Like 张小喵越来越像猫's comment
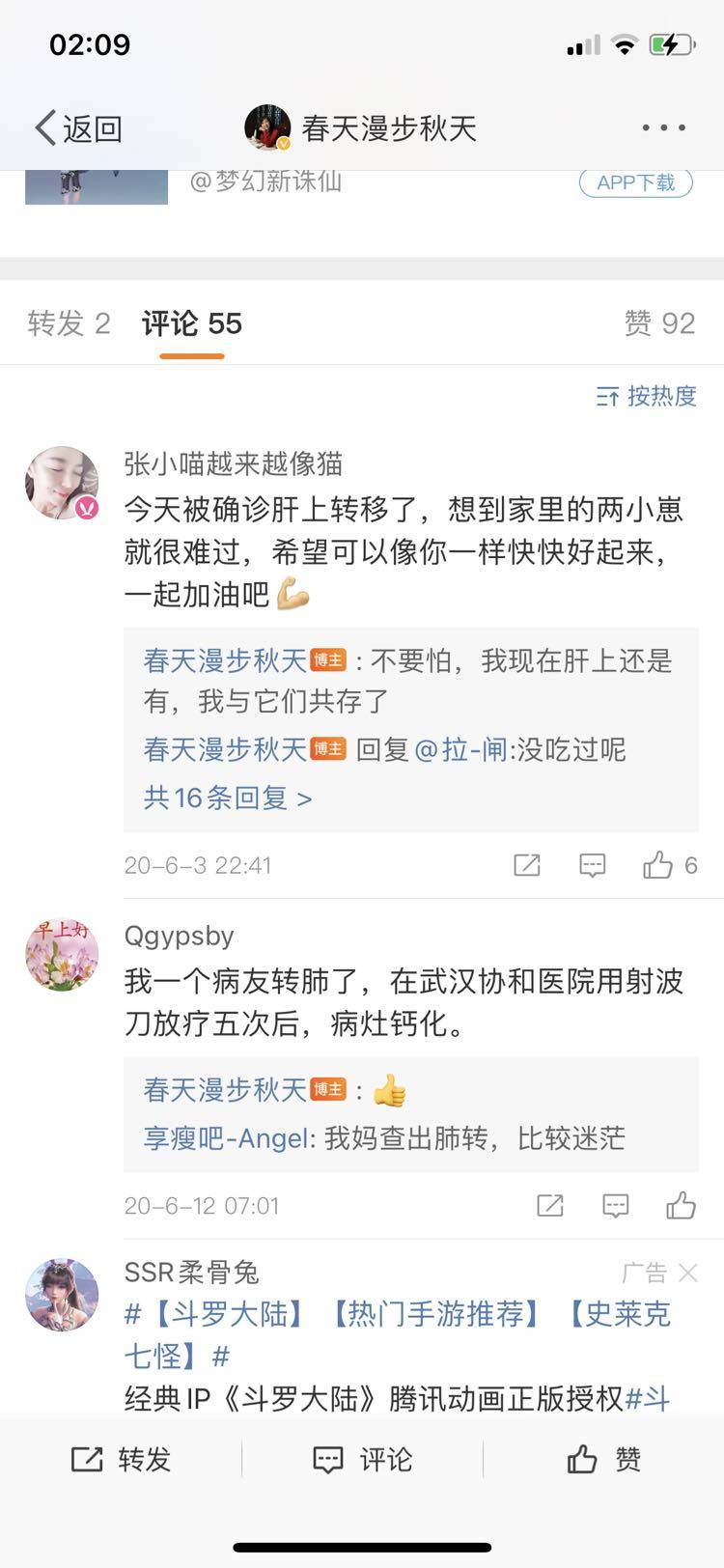This screenshot has height=1568, width=724. tap(659, 865)
